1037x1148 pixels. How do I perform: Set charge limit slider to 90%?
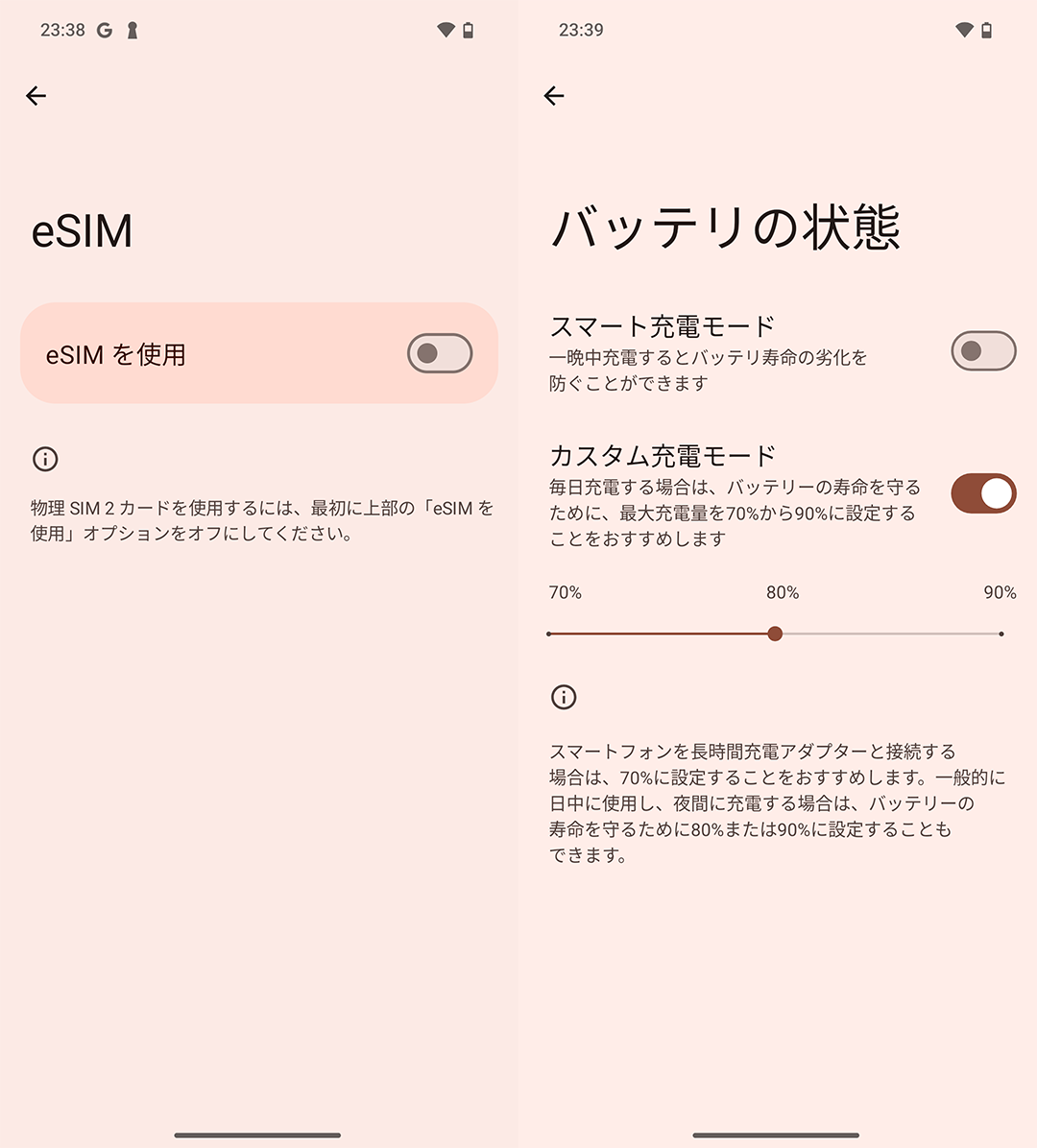coord(1001,634)
